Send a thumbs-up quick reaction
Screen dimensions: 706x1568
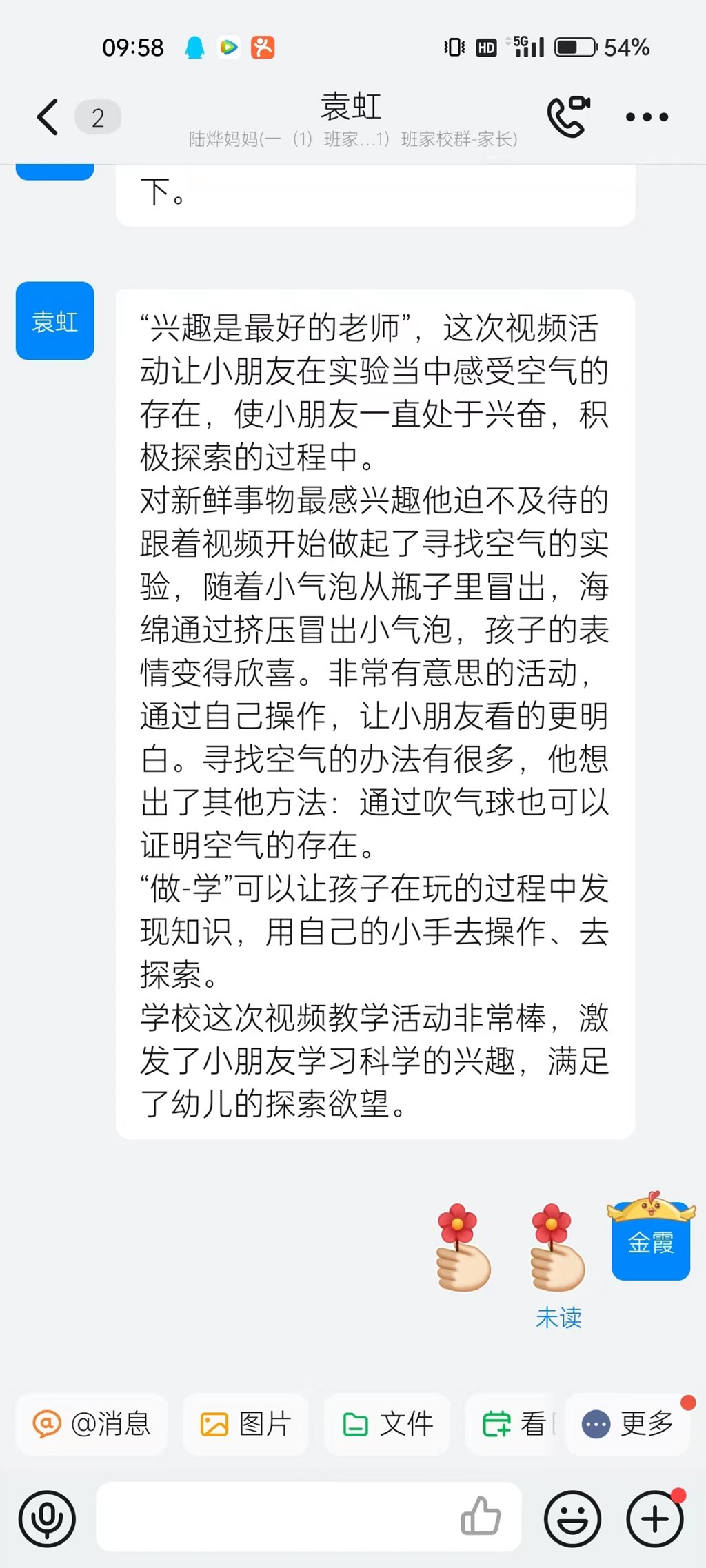[481, 1516]
